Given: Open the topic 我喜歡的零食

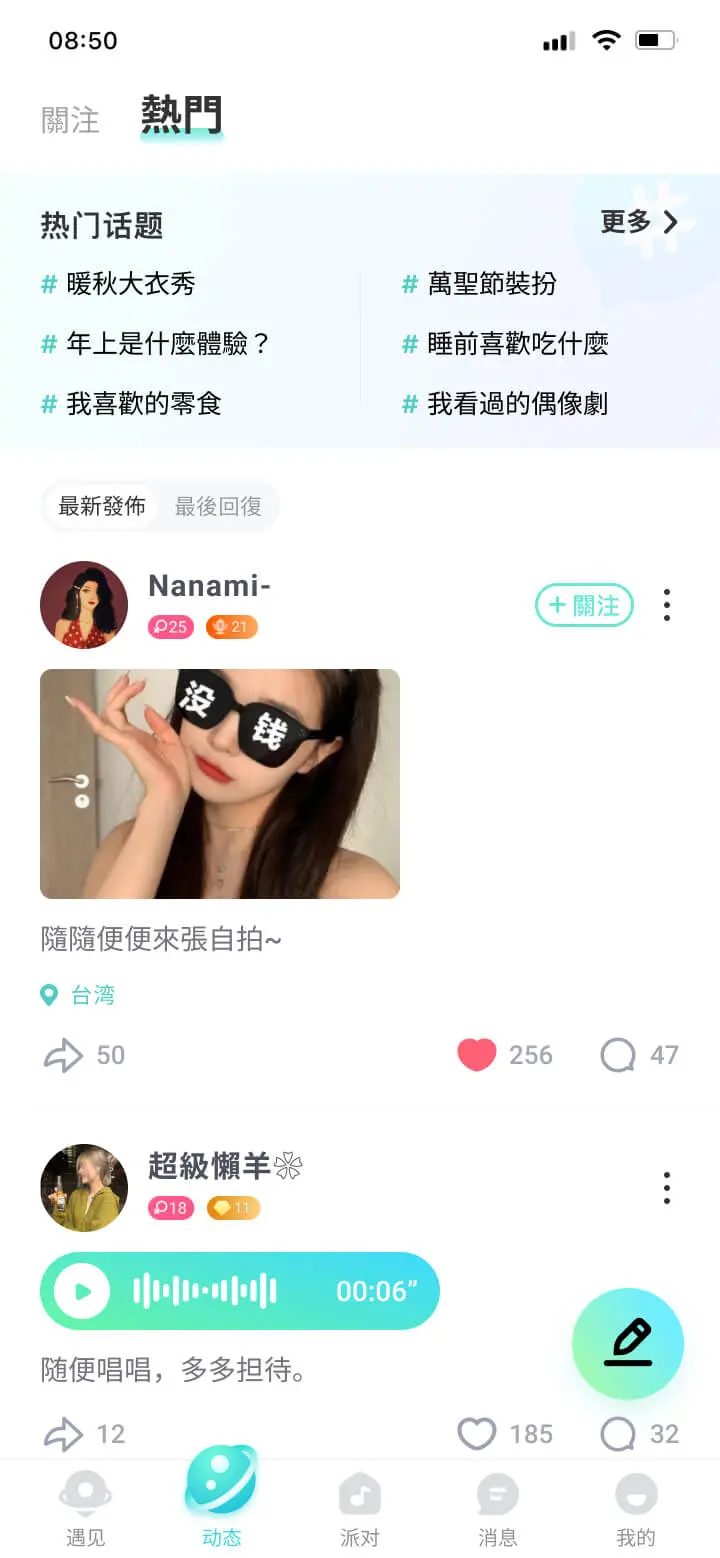Looking at the screenshot, I should 143,404.
